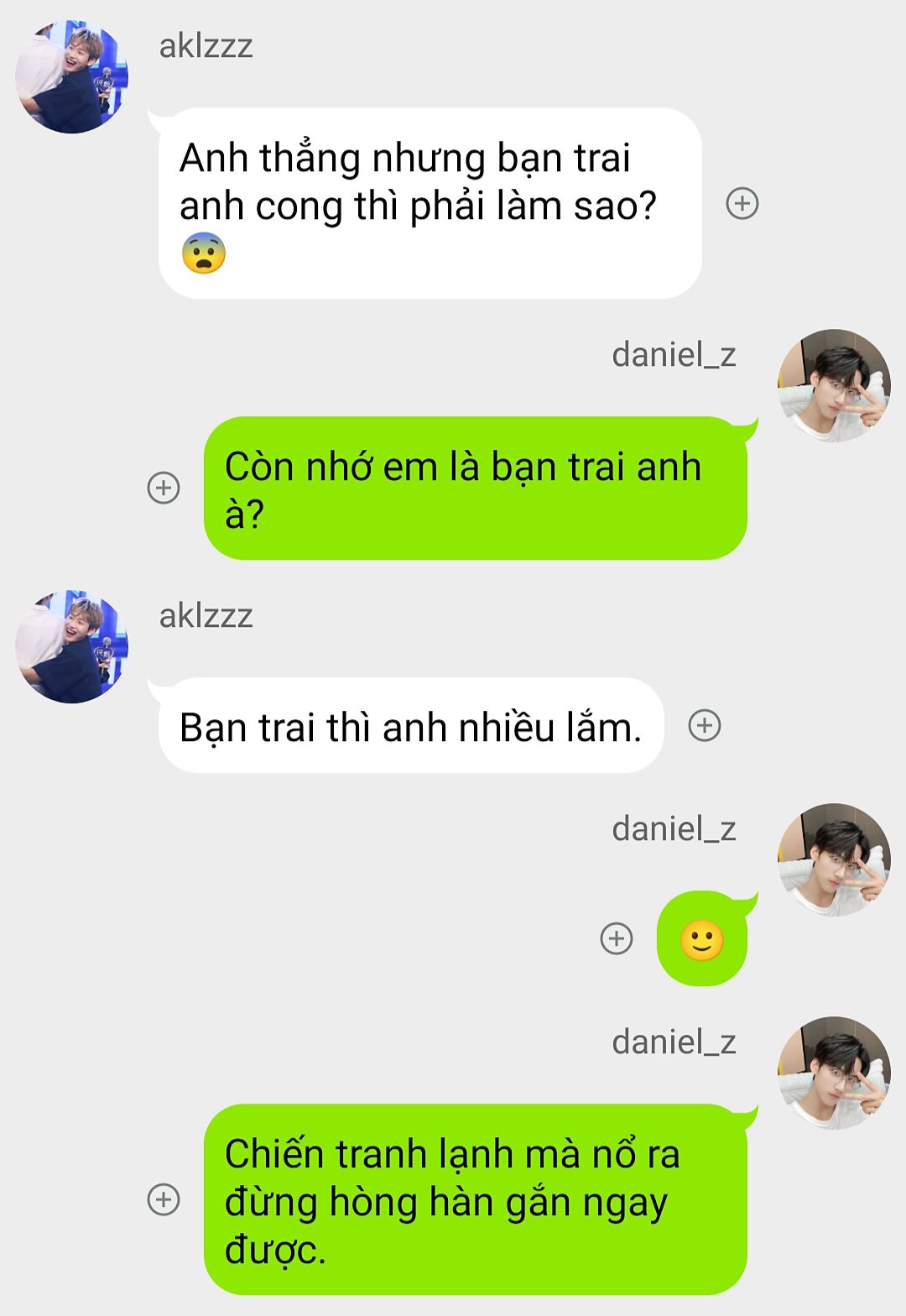Tap plus icon beside the smiley emoji message
The height and width of the screenshot is (1316, 906).
(617, 938)
